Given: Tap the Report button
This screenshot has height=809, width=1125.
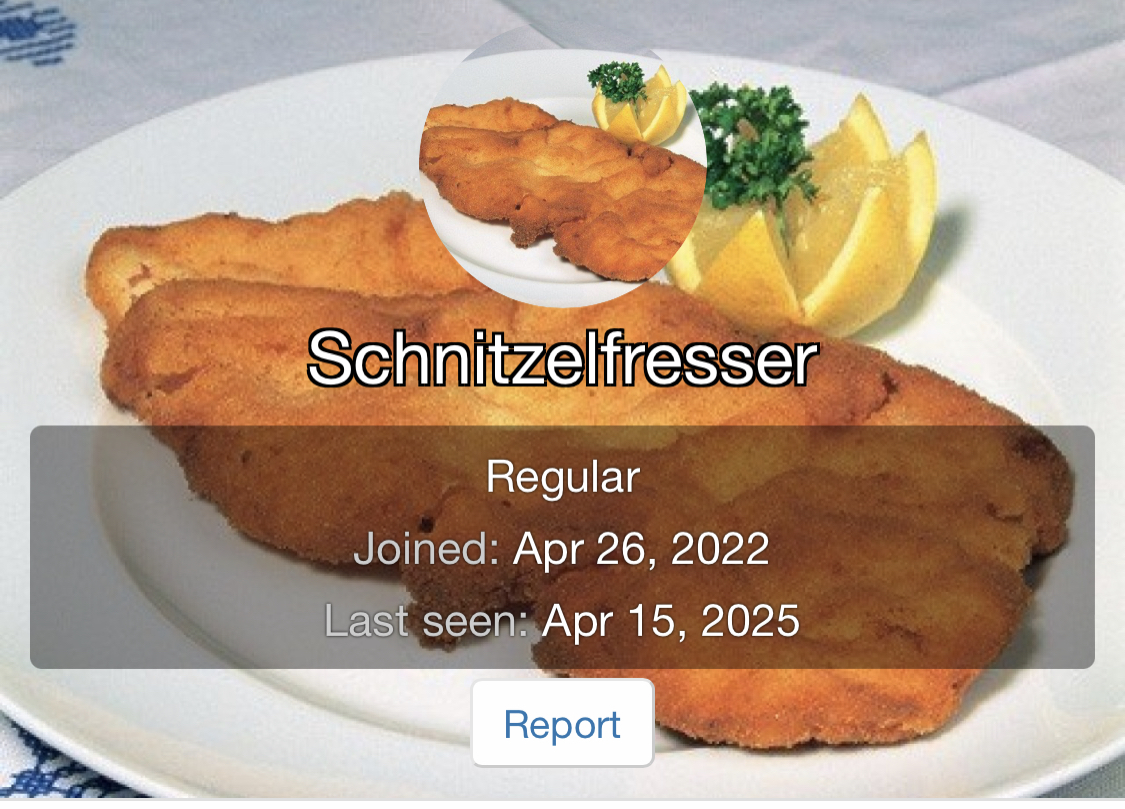Looking at the screenshot, I should [562, 724].
